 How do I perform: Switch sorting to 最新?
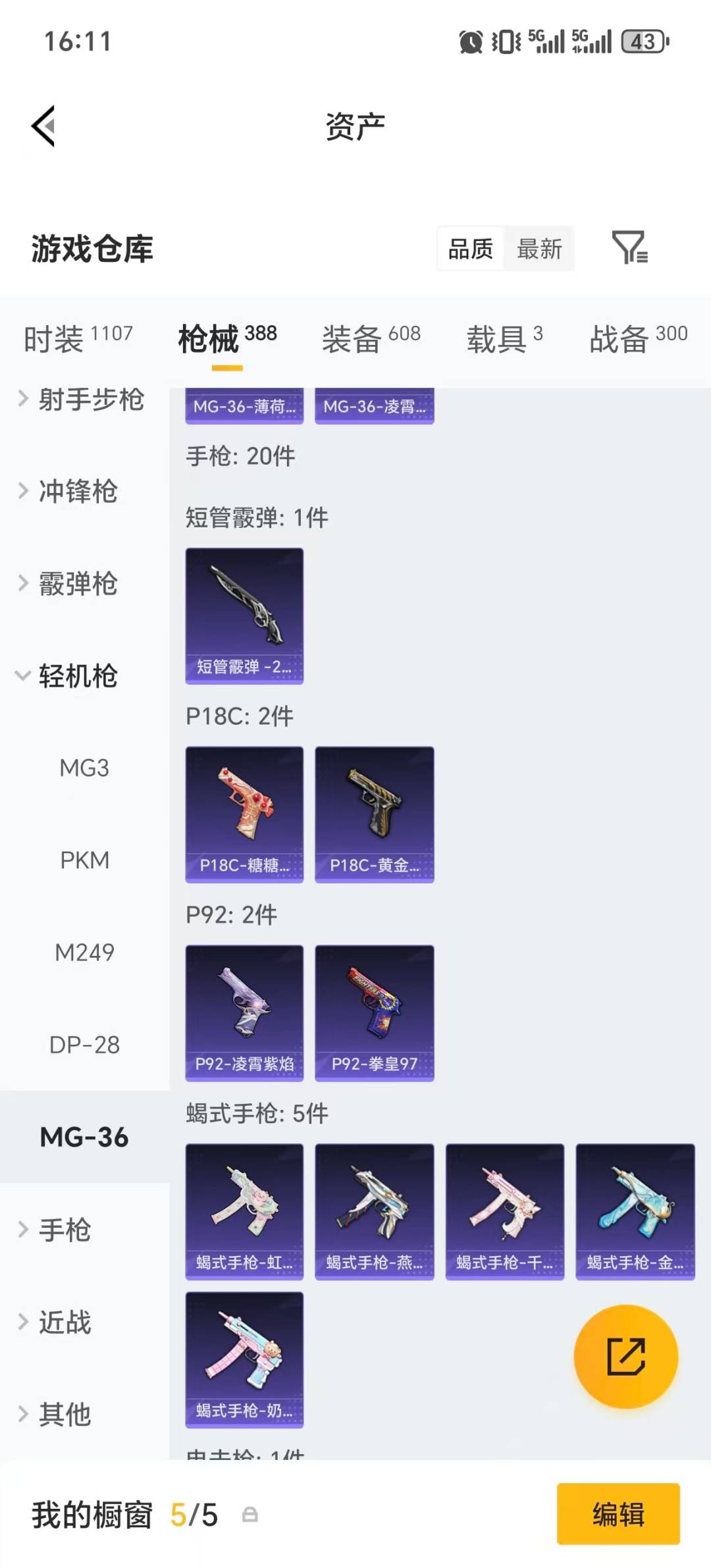tap(539, 249)
